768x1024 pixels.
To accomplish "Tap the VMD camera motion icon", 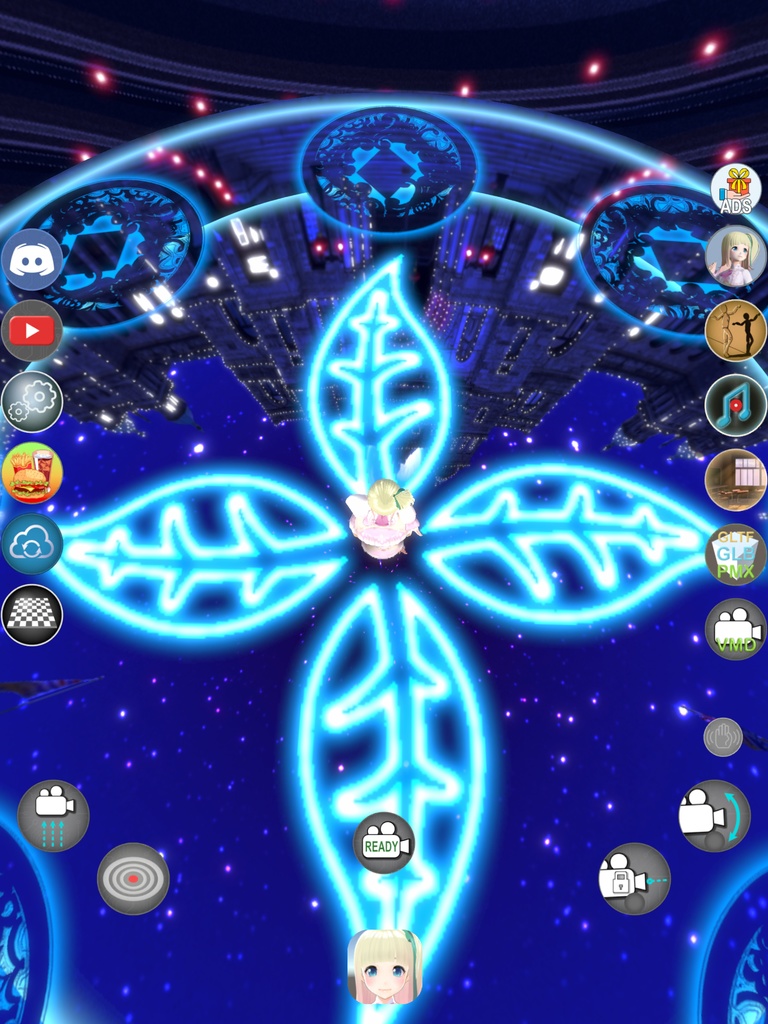I will 736,629.
